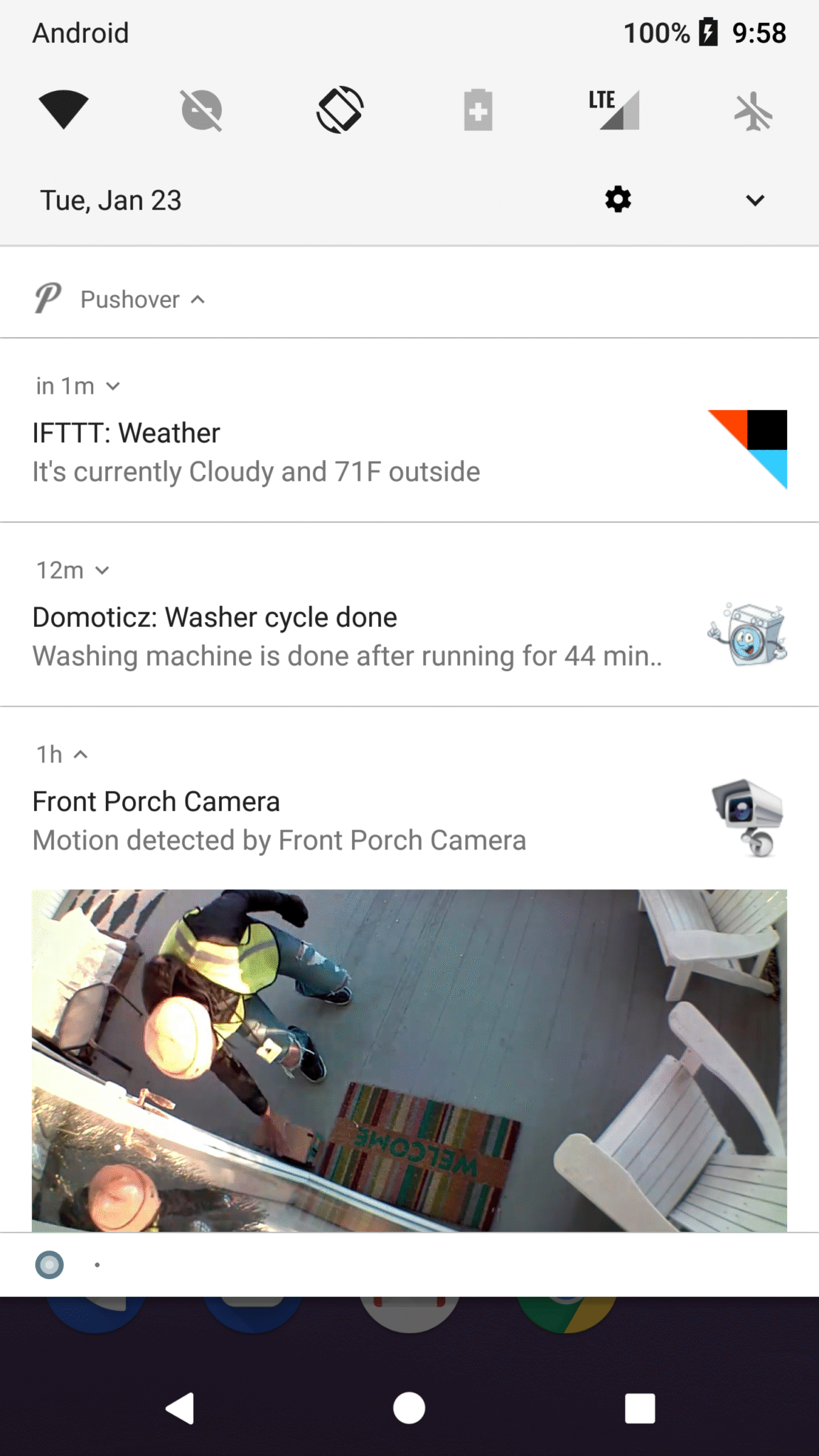
Task: Enable airplane mode
Action: point(754,110)
